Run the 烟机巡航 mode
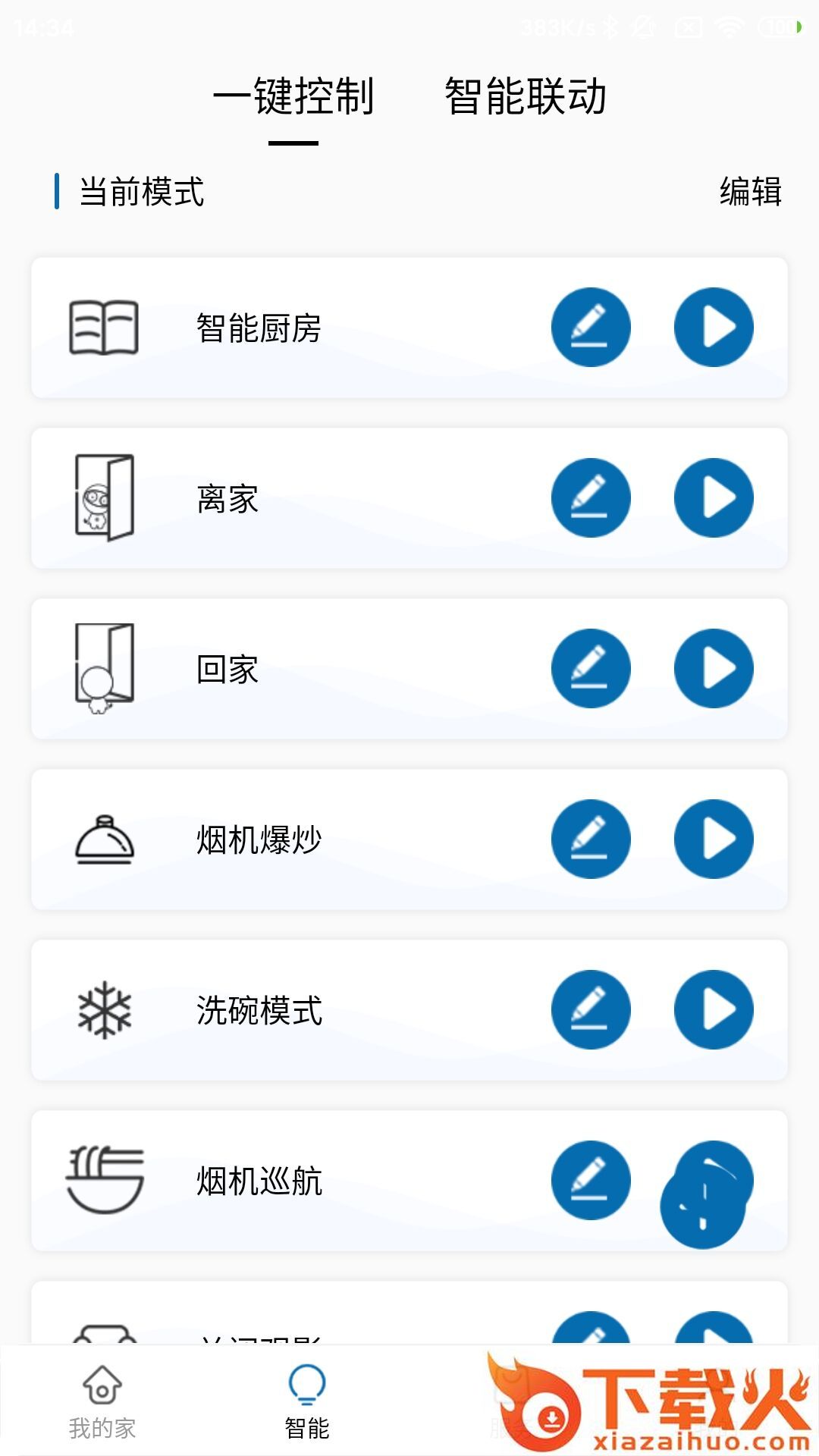Screen dimensions: 819x1456 click(714, 1180)
